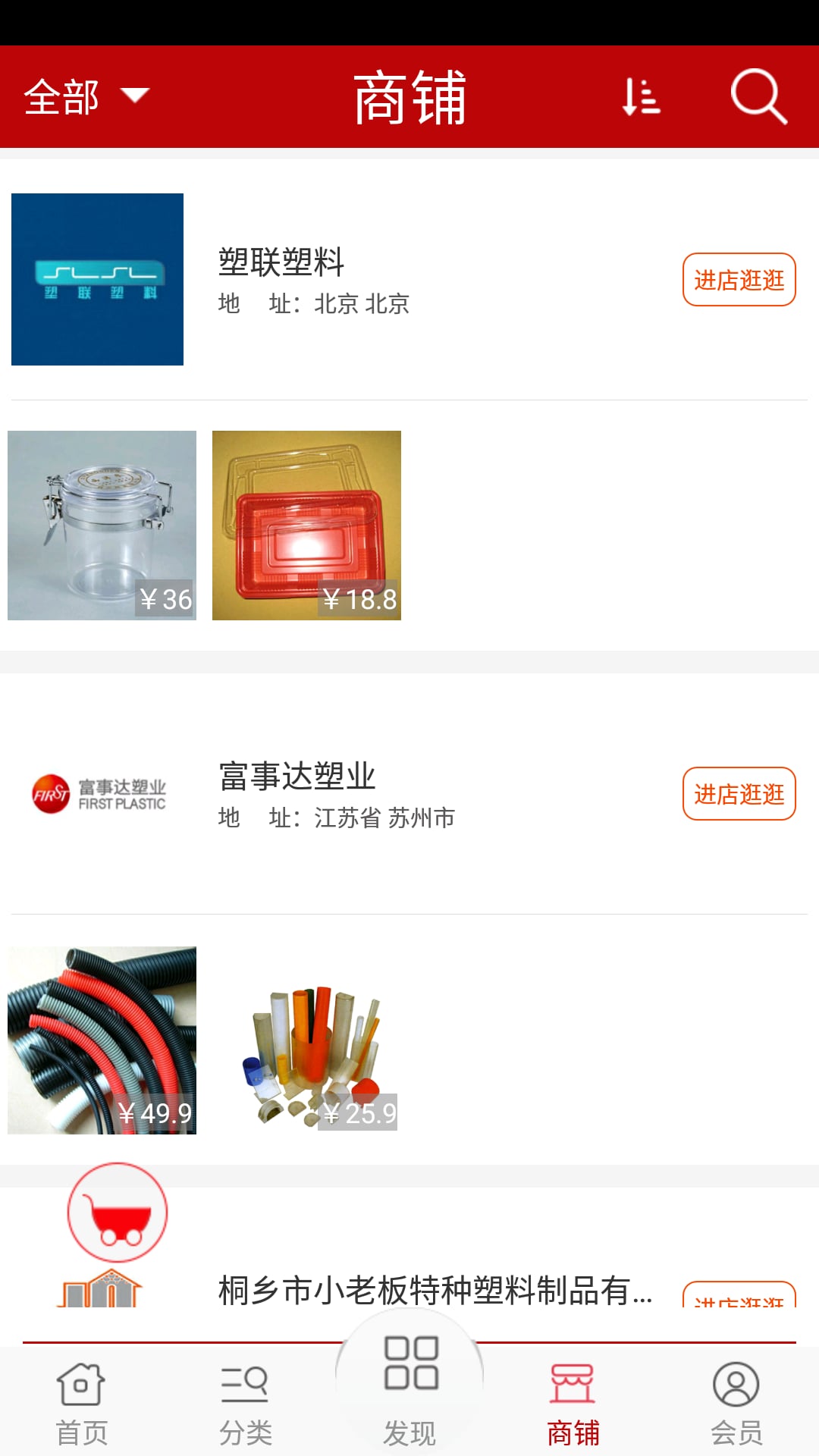
Task: View the ¥18.8 red container product
Action: pyautogui.click(x=306, y=525)
